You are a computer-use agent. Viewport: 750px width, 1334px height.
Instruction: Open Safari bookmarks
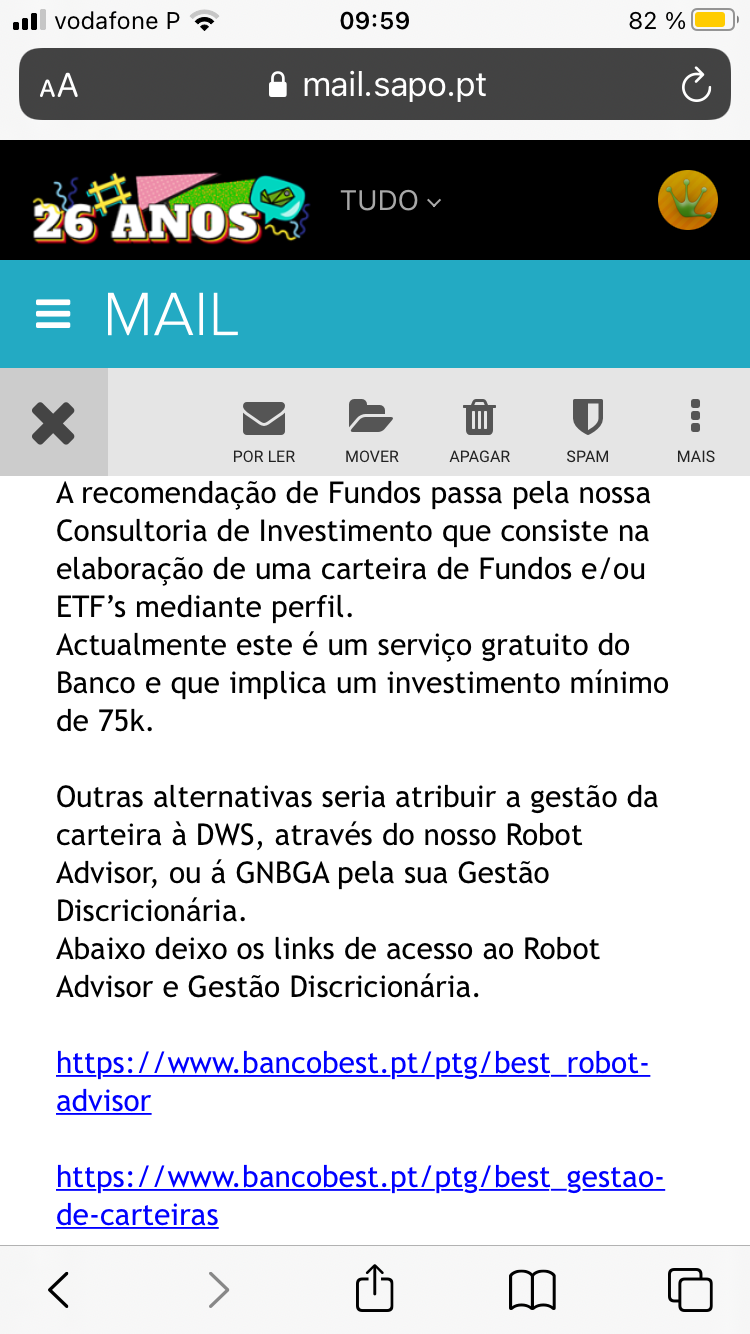pos(532,1290)
